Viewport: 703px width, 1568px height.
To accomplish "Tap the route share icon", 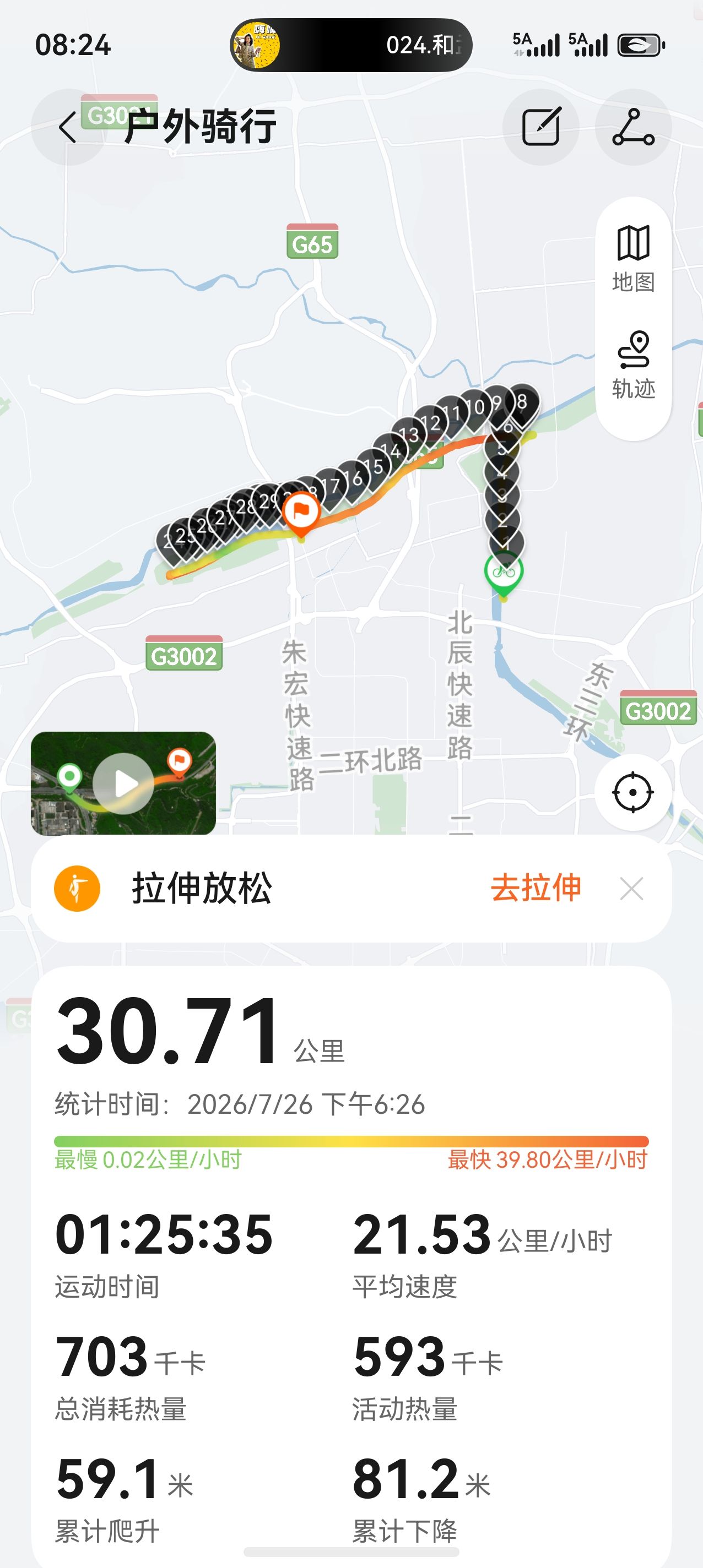I will [634, 127].
